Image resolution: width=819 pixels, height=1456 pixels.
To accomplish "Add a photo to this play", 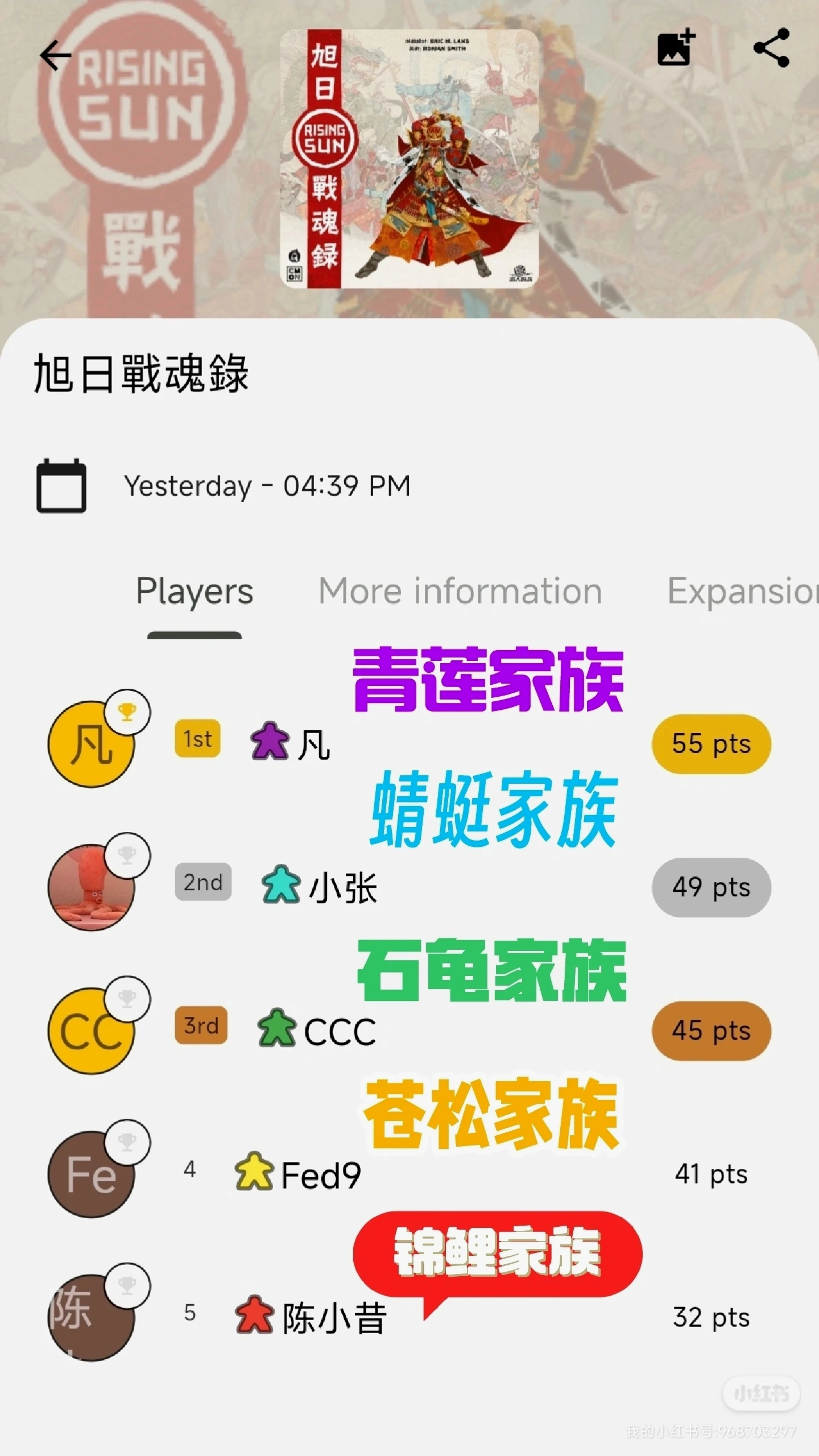I will click(676, 48).
